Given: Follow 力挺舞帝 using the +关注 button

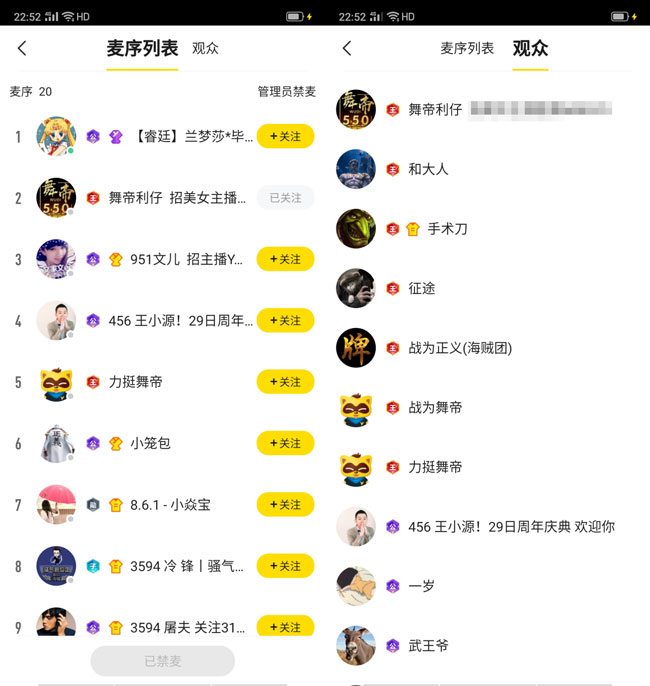Looking at the screenshot, I should click(285, 382).
